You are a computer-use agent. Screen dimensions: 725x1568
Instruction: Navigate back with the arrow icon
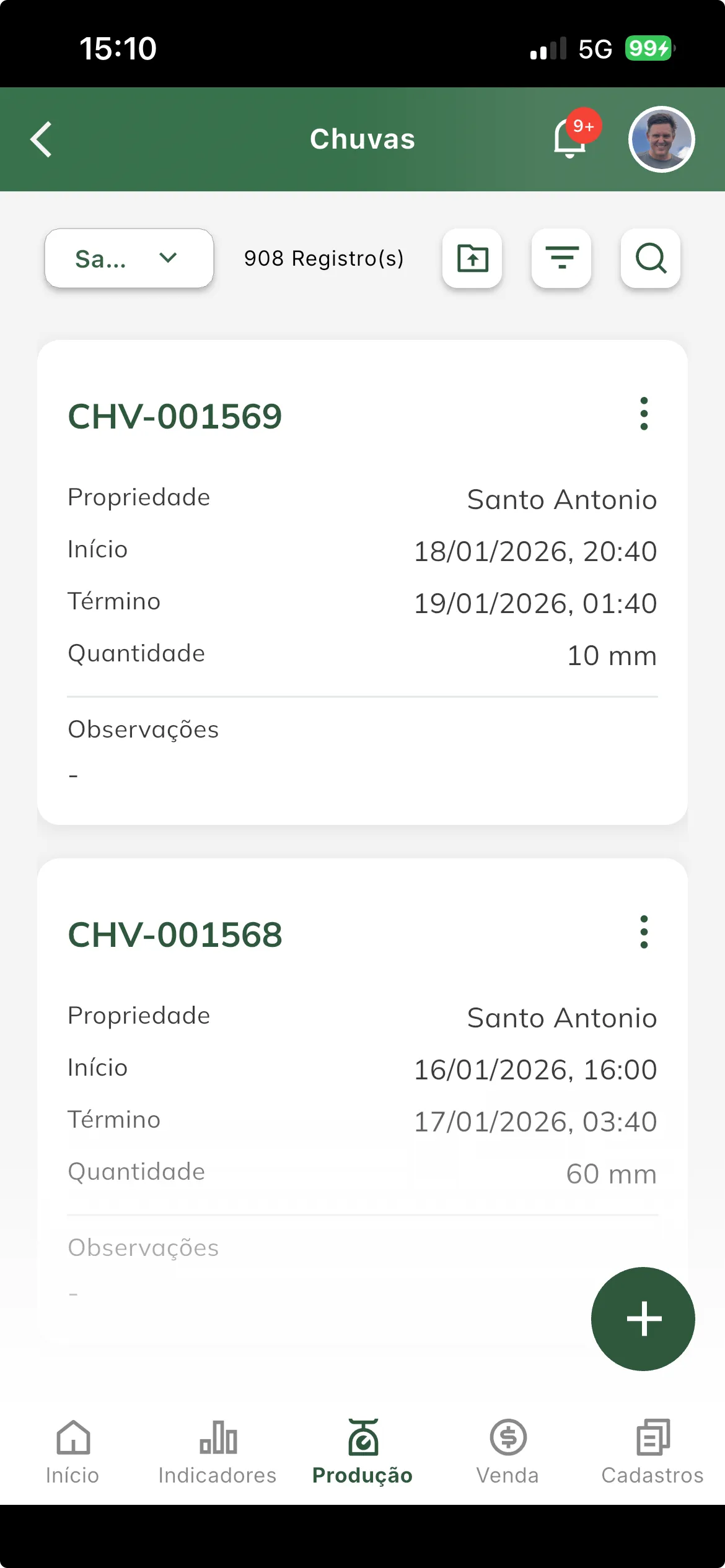pyautogui.click(x=40, y=139)
